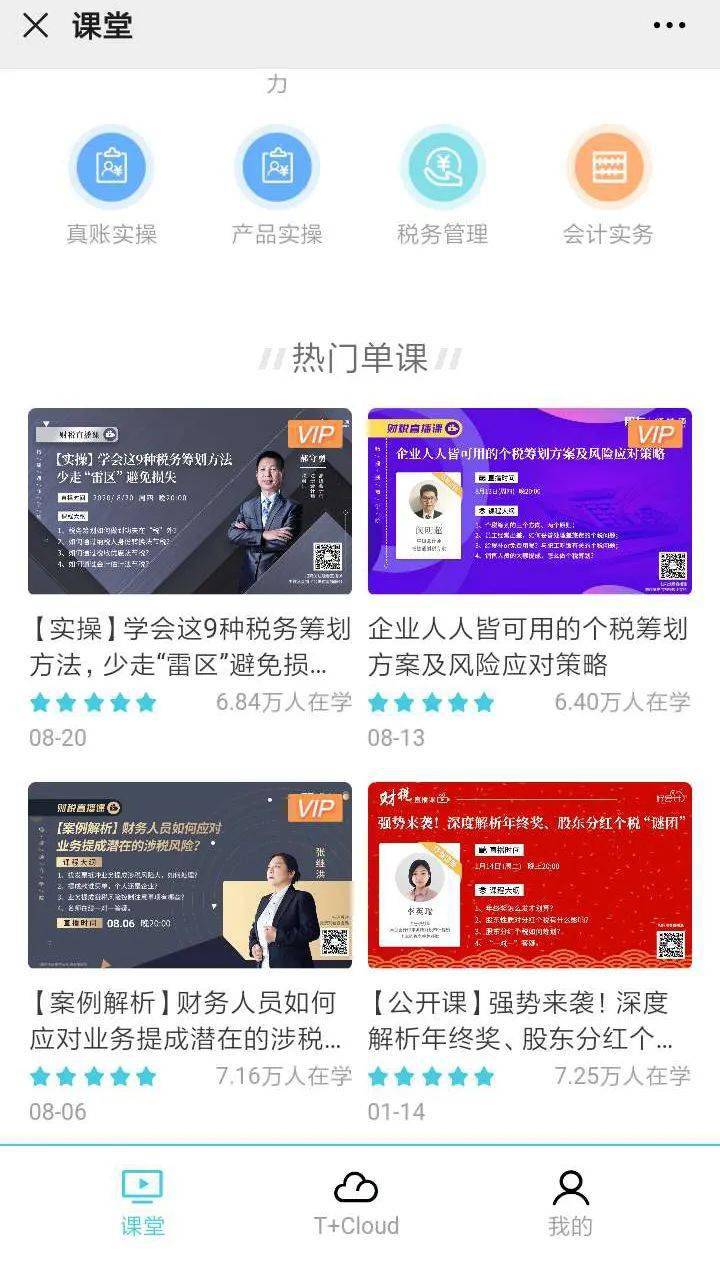
Task: Go to the 我的 tab
Action: tap(570, 1204)
